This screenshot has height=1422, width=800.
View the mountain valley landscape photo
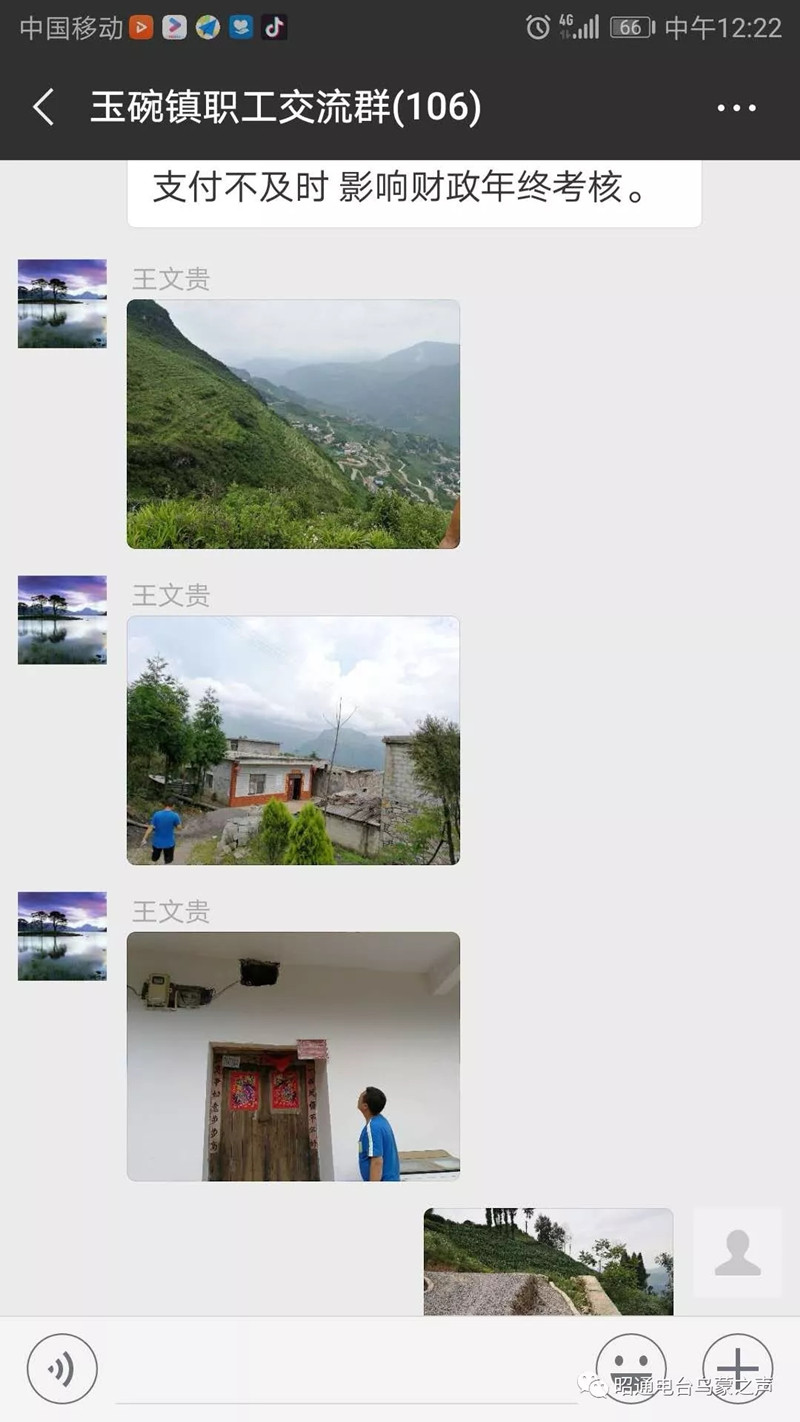tap(293, 424)
